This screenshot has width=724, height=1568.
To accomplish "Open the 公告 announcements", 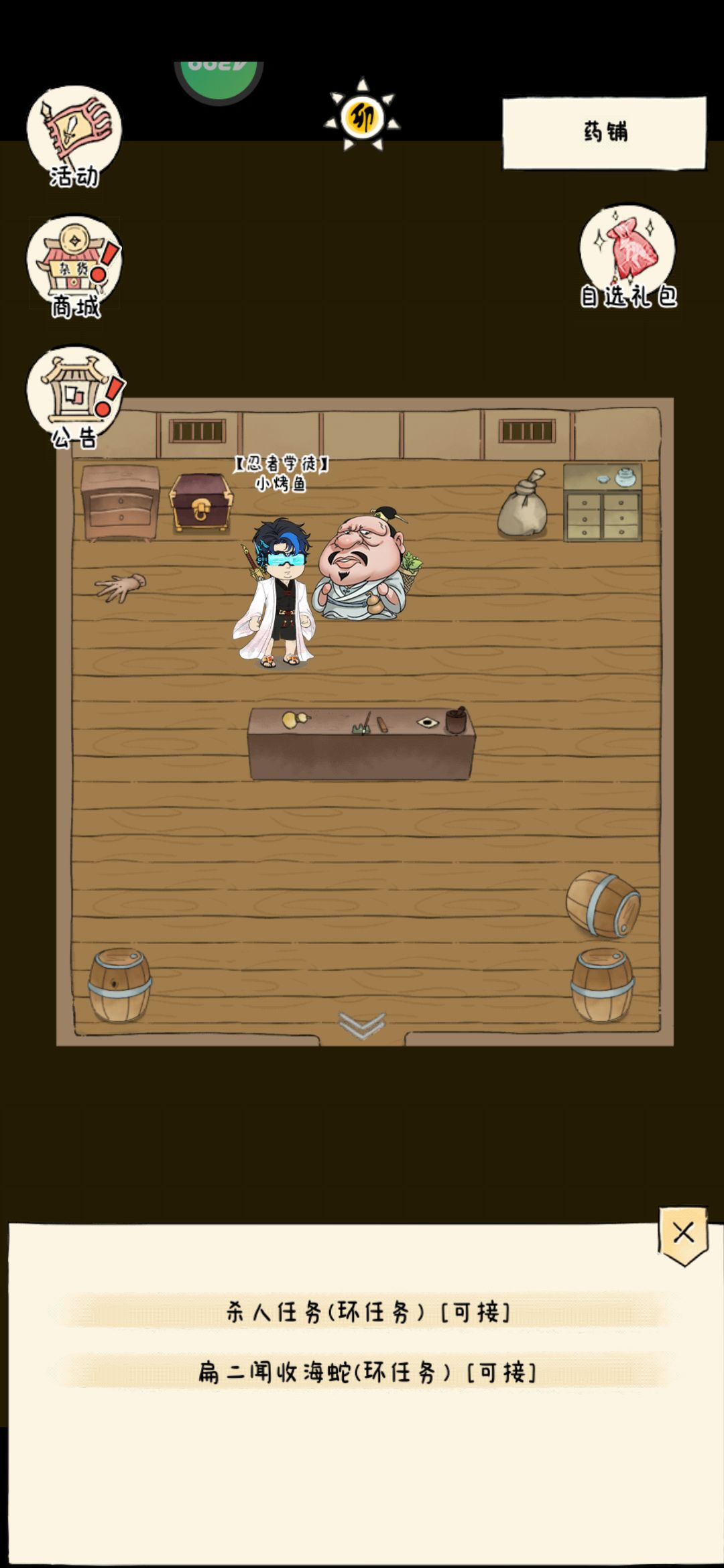I will pos(75,397).
